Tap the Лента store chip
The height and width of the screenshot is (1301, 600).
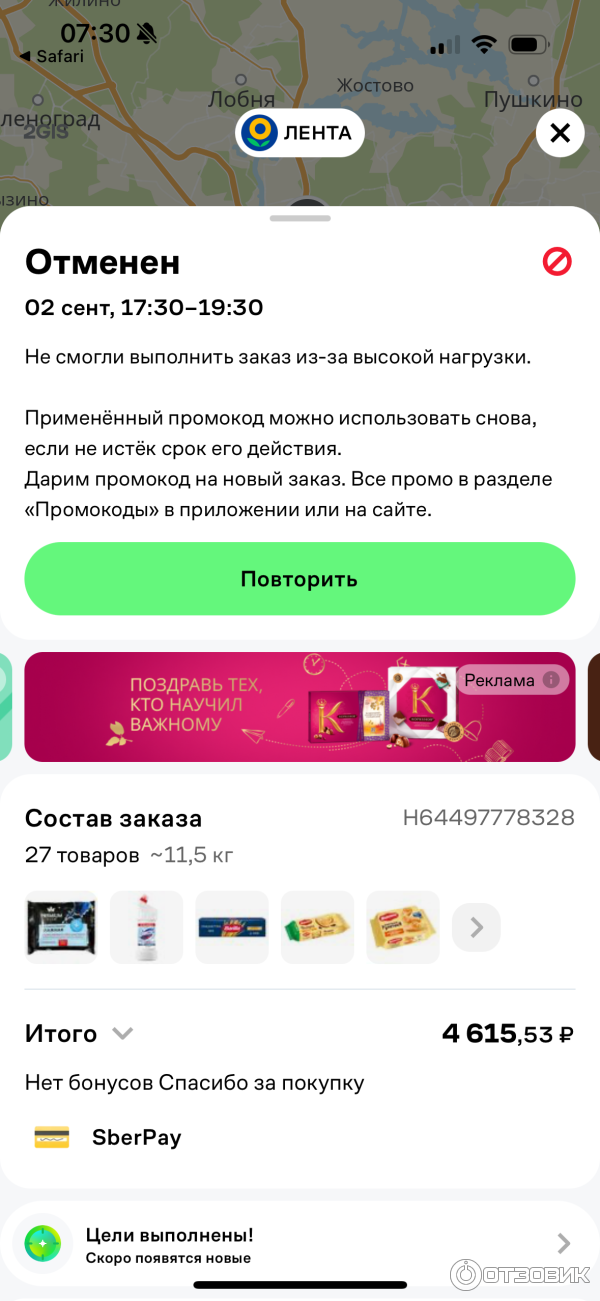click(x=300, y=133)
